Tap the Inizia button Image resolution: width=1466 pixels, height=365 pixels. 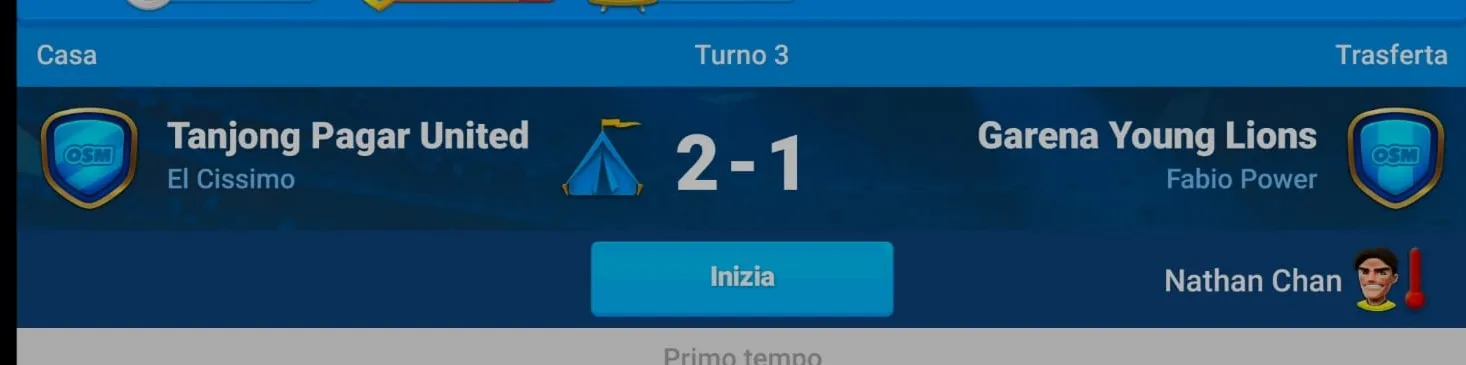pos(741,278)
